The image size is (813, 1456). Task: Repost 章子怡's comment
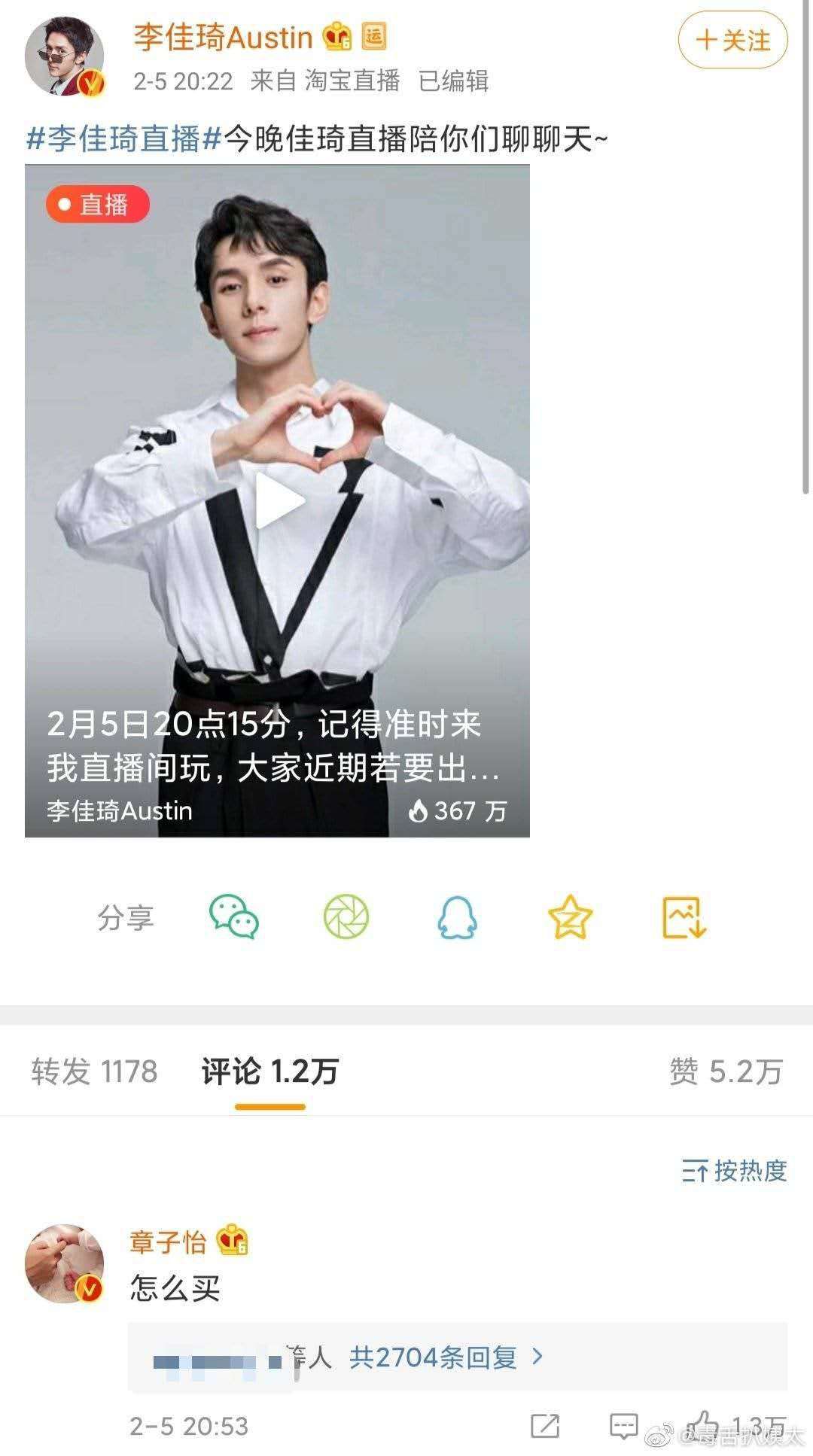tap(545, 1426)
